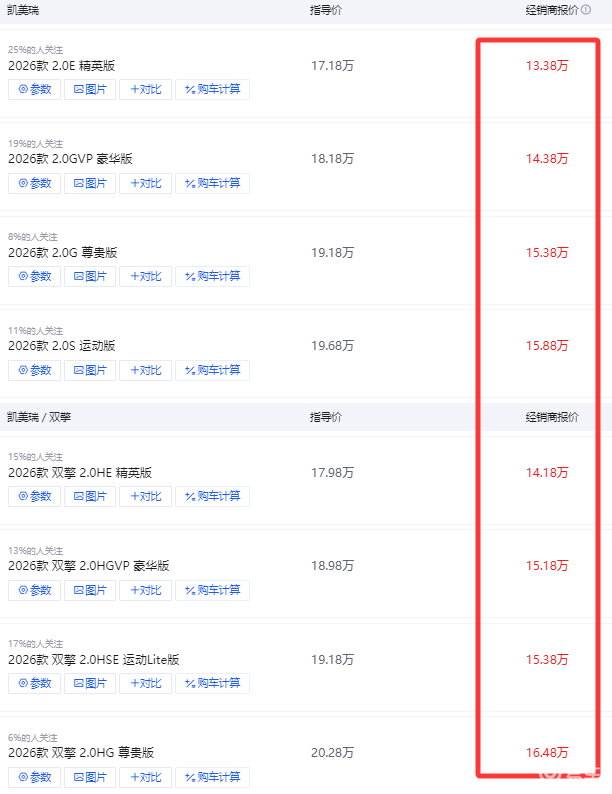View 图片 of 双擎 2.0HGVP 豪华版
This screenshot has width=612, height=794.
coord(90,590)
